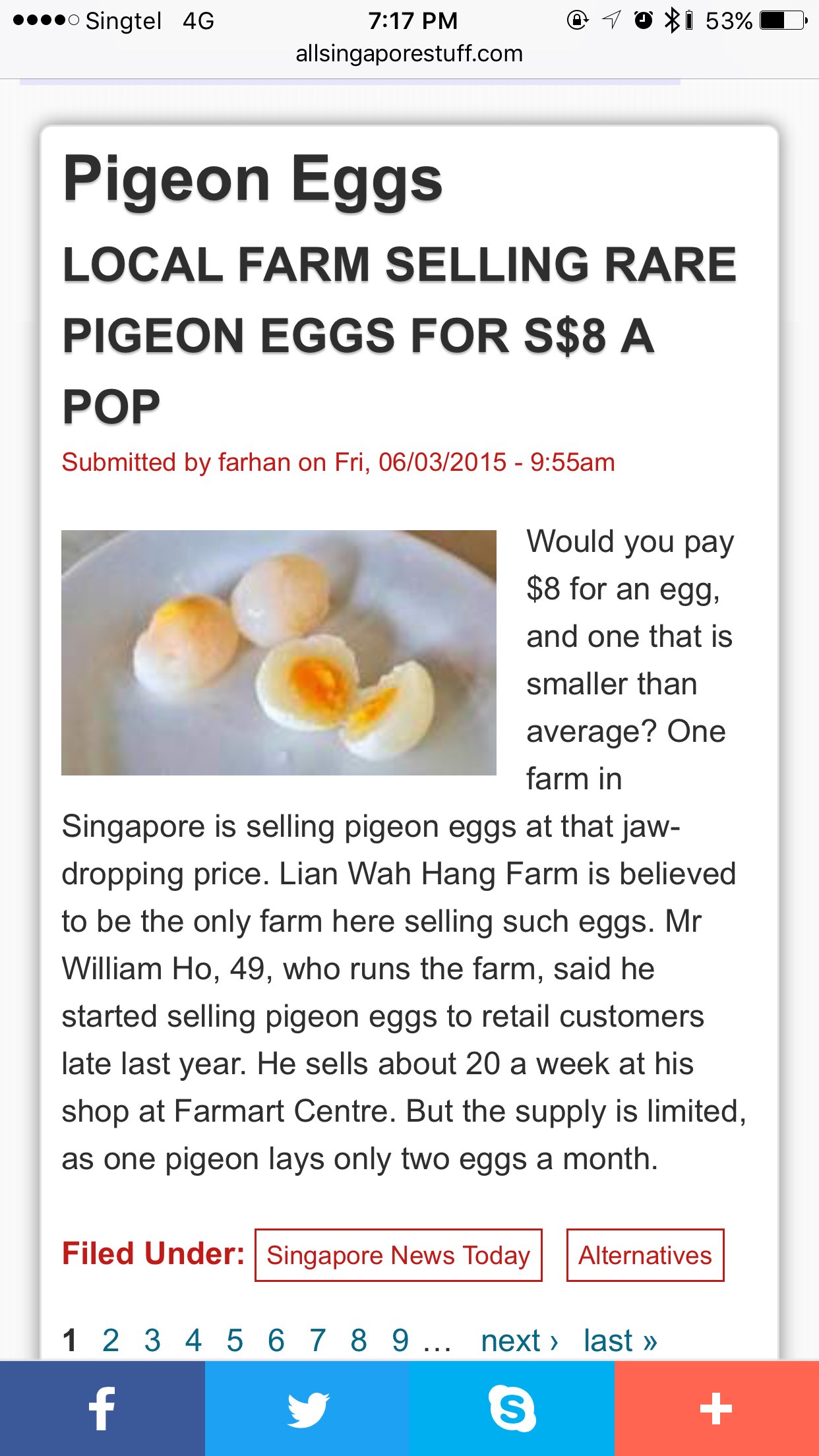Open the Alternatives tag
Viewport: 819px width, 1456px height.
coord(645,1256)
